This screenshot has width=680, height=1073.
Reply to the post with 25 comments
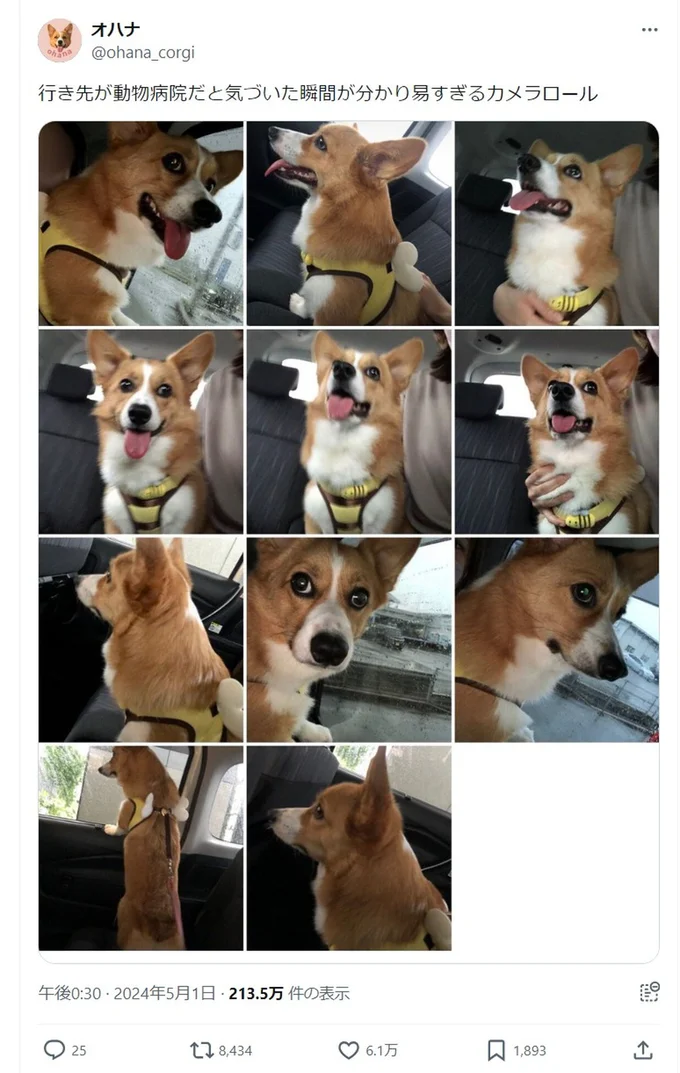(x=55, y=1050)
